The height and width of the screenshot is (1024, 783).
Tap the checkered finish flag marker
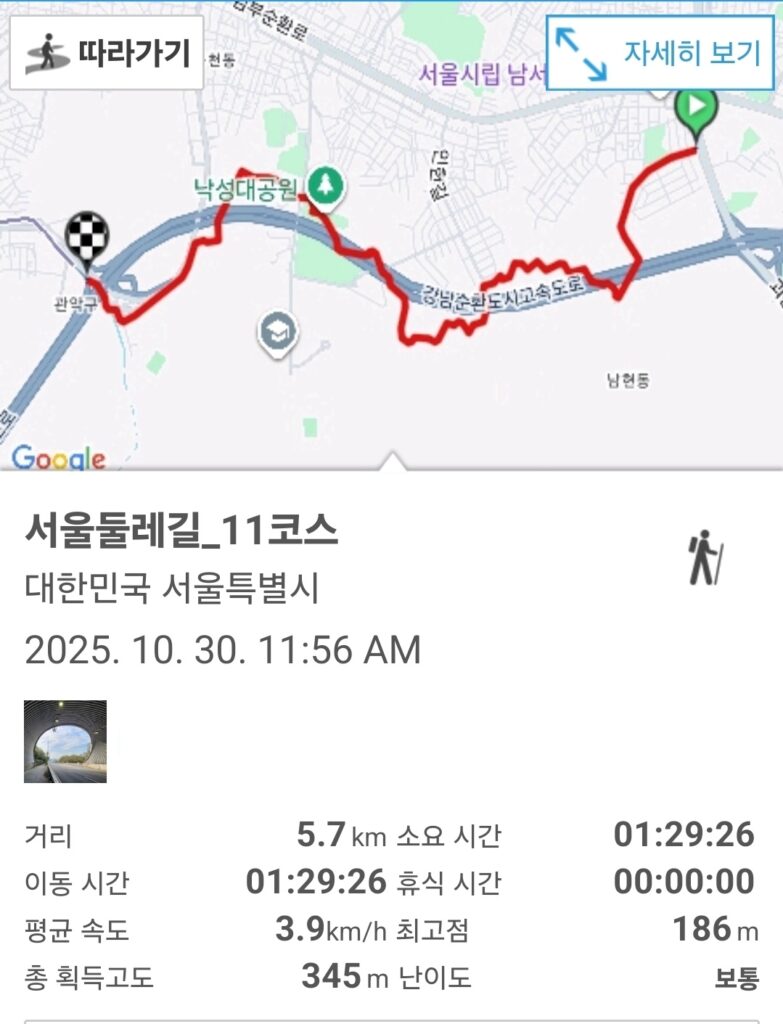point(87,238)
